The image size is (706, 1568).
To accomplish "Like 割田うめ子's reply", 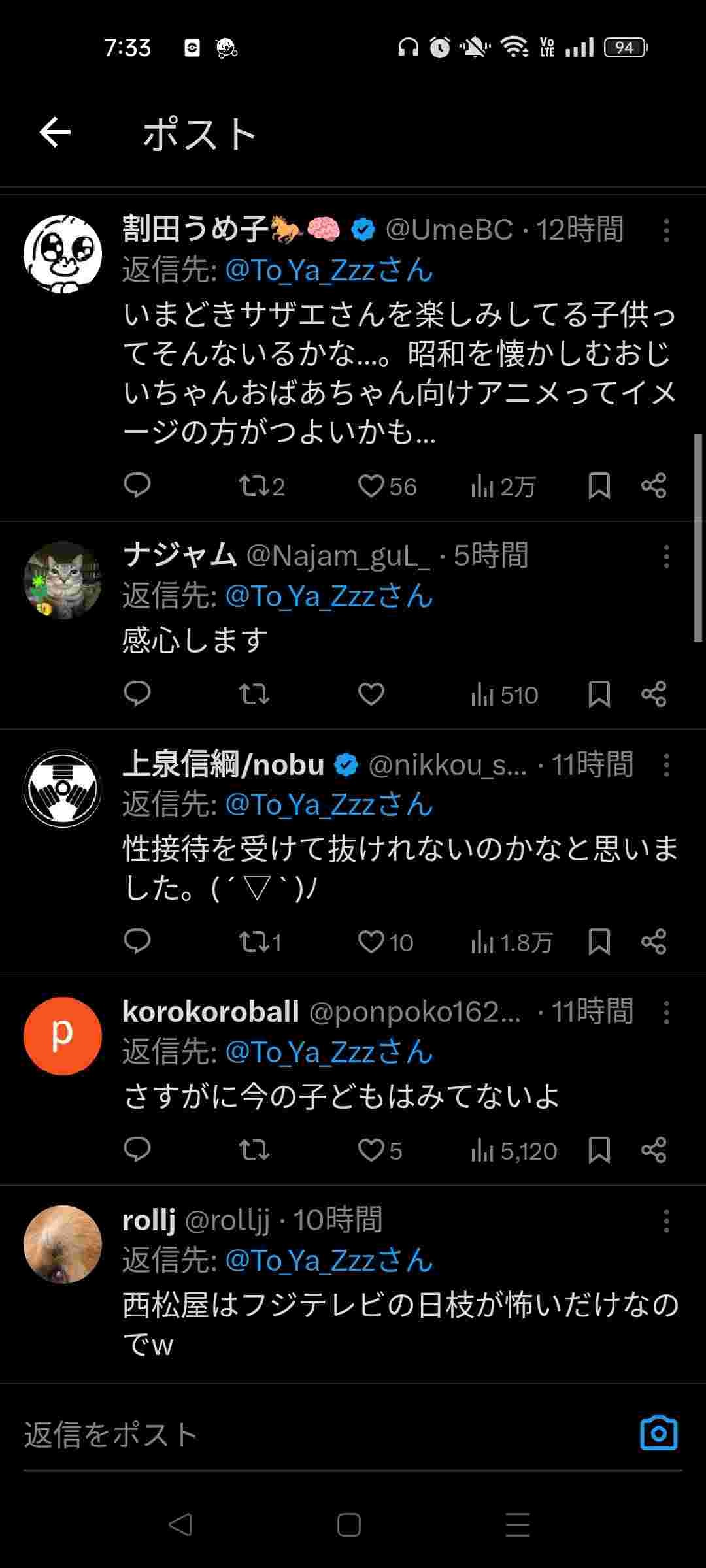I will point(371,486).
